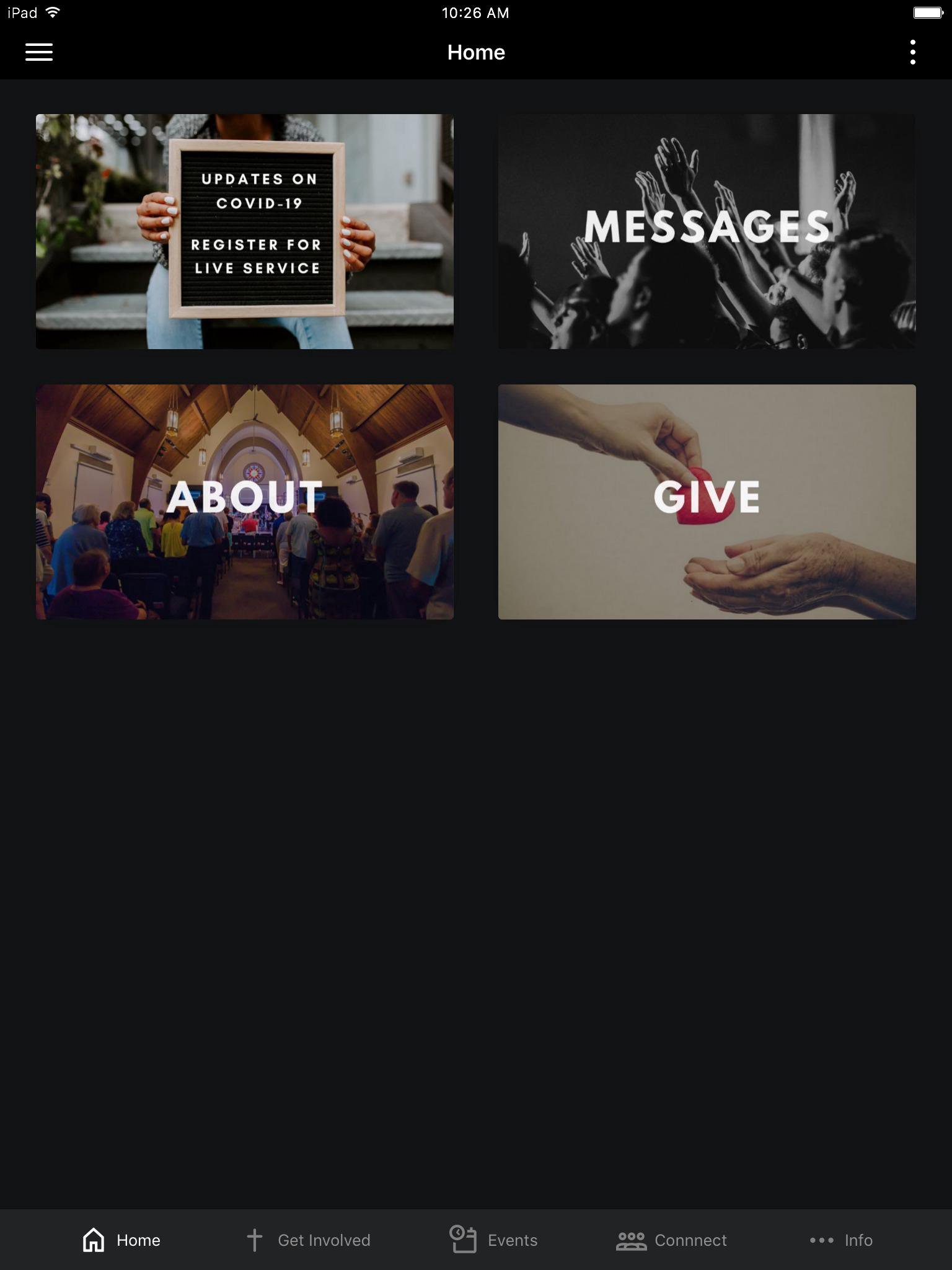Screen dimensions: 952x1270
Task: Open the Info tab
Action: pos(841,1240)
